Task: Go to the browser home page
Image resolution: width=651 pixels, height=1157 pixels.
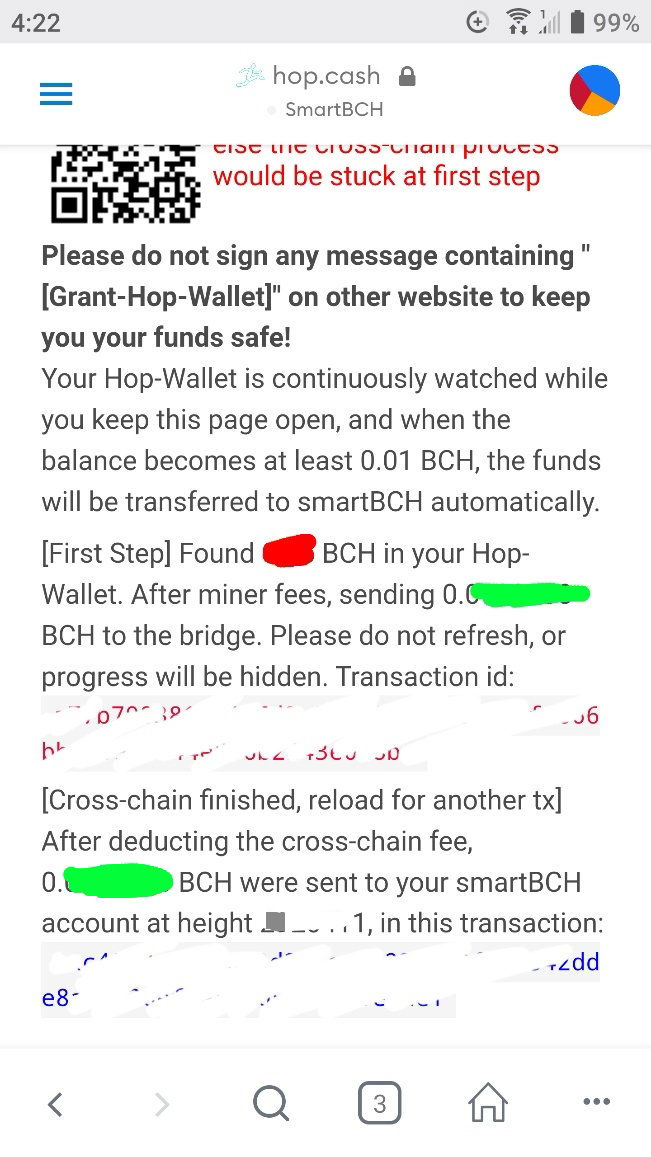Action: click(x=488, y=1103)
